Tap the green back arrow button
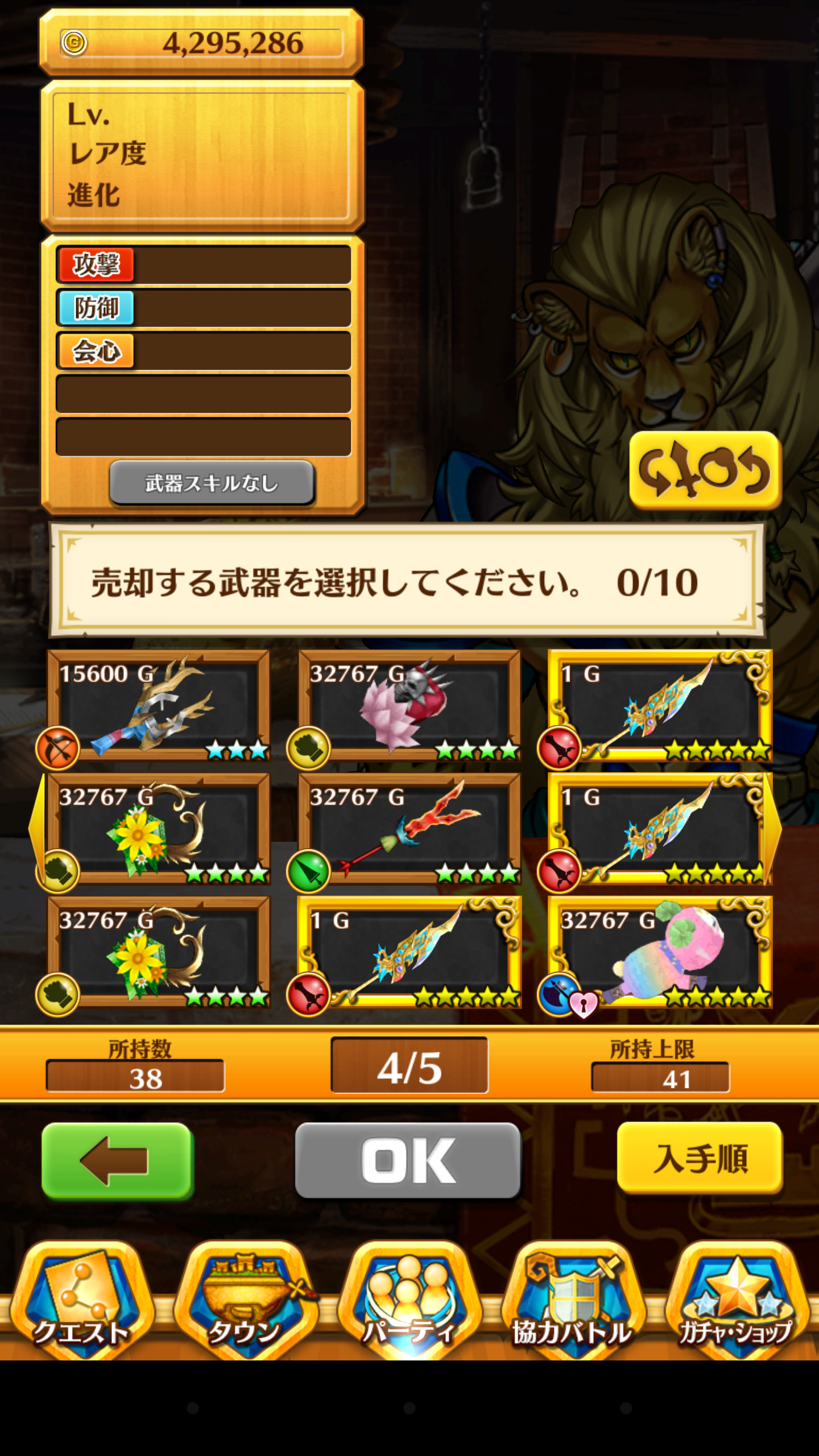Screen dimensions: 819x1456 pyautogui.click(x=118, y=1160)
